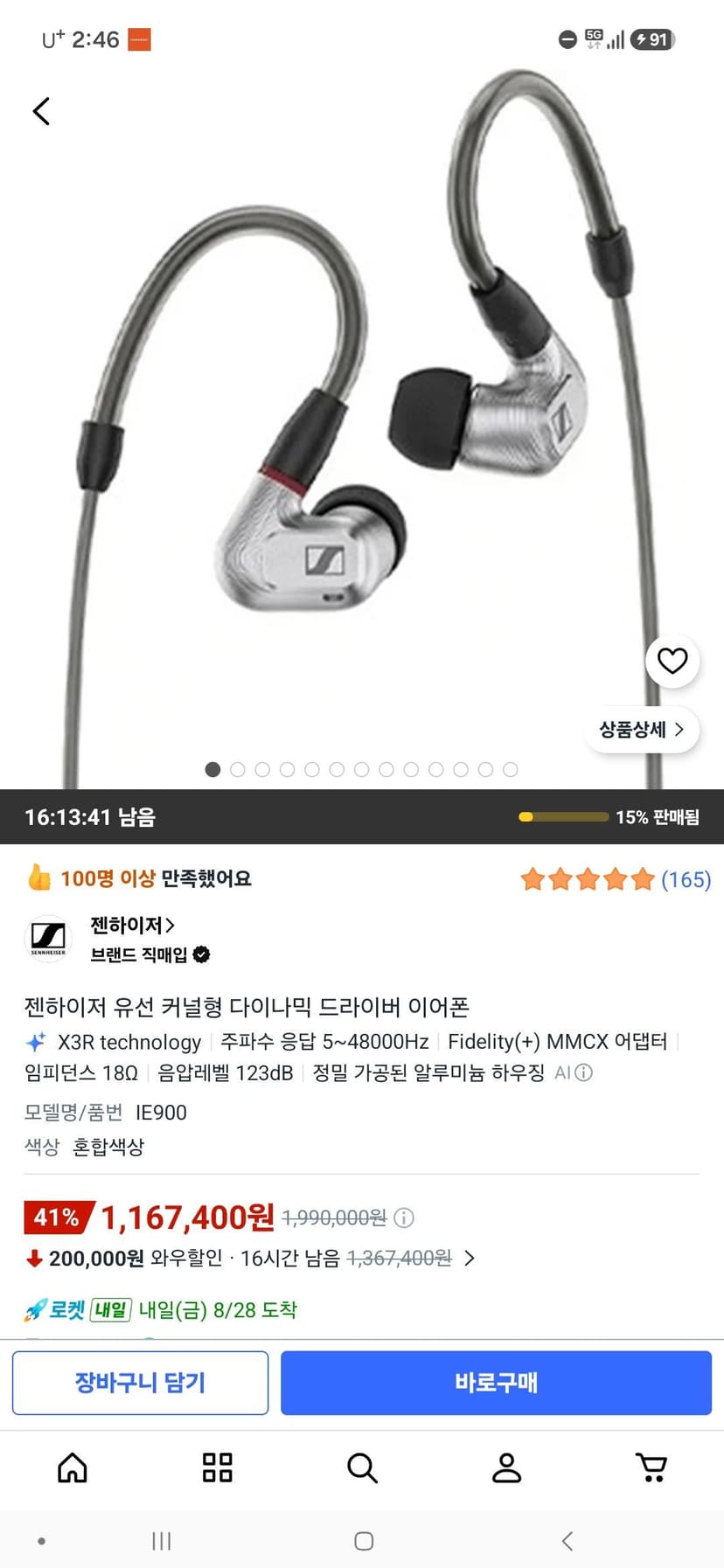Open my profile tab

tap(506, 1467)
